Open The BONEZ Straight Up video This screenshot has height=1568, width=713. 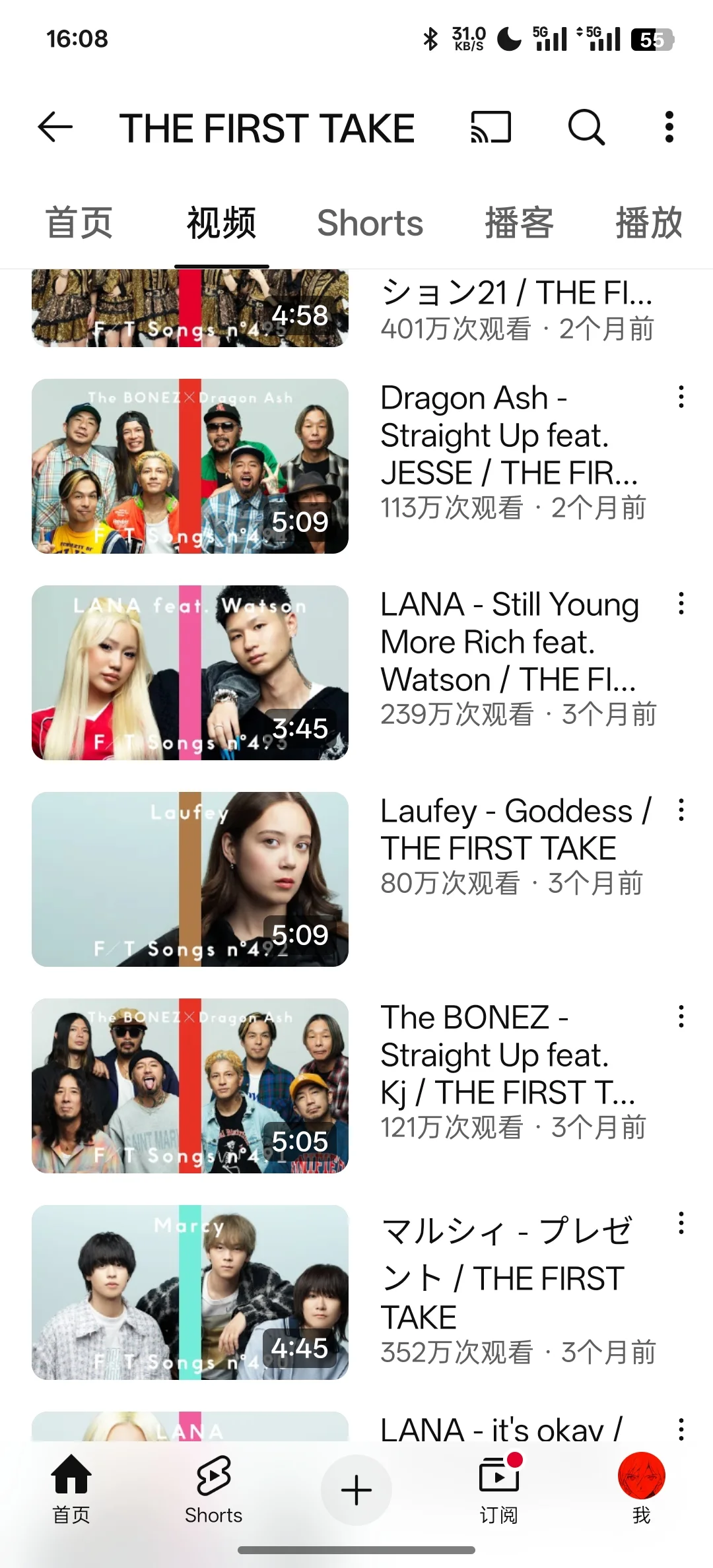[x=190, y=1086]
